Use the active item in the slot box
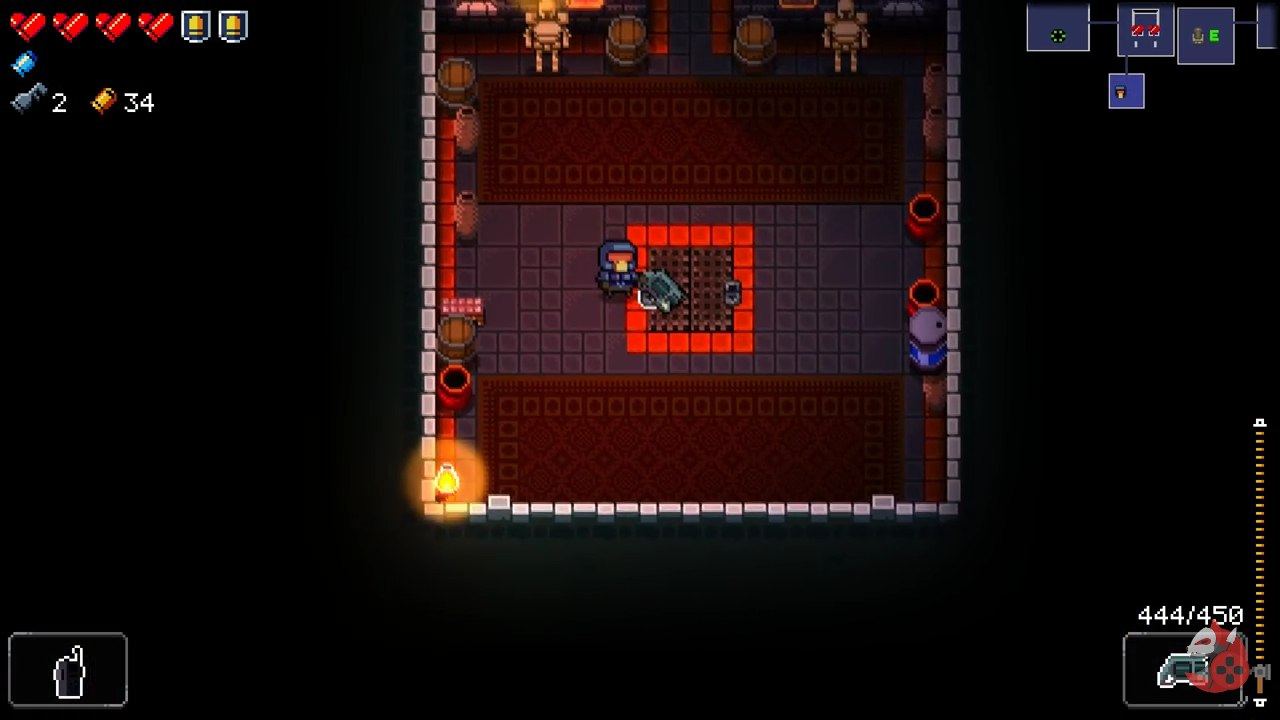Viewport: 1280px width, 720px height. (68, 670)
